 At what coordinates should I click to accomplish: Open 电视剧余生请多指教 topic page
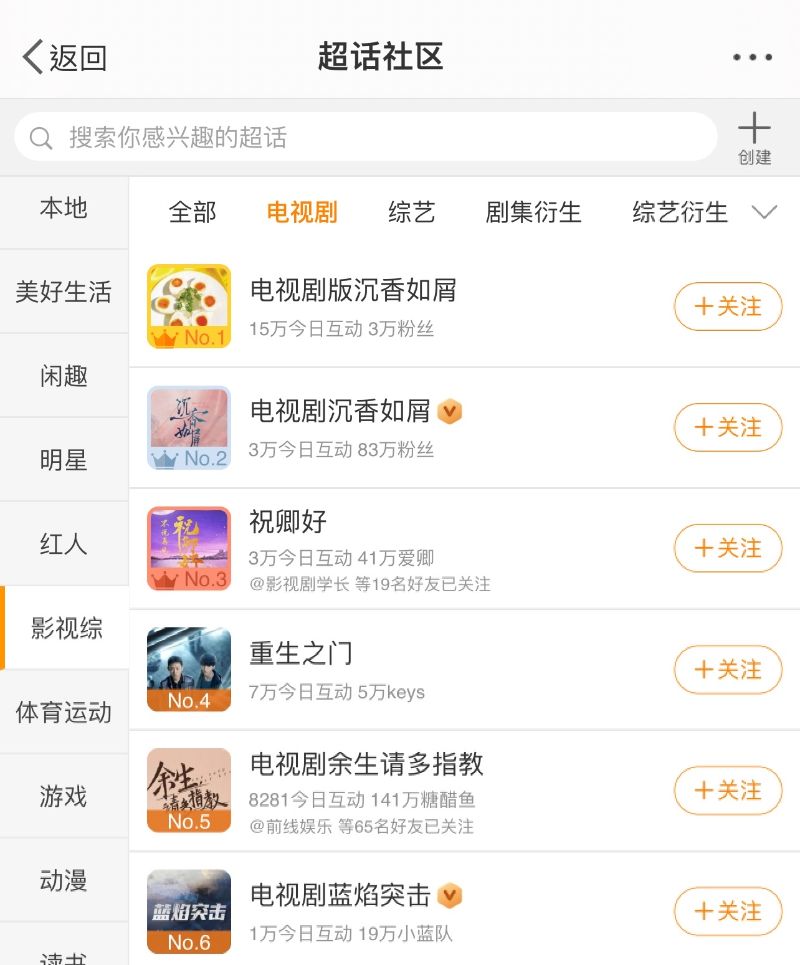click(x=366, y=765)
